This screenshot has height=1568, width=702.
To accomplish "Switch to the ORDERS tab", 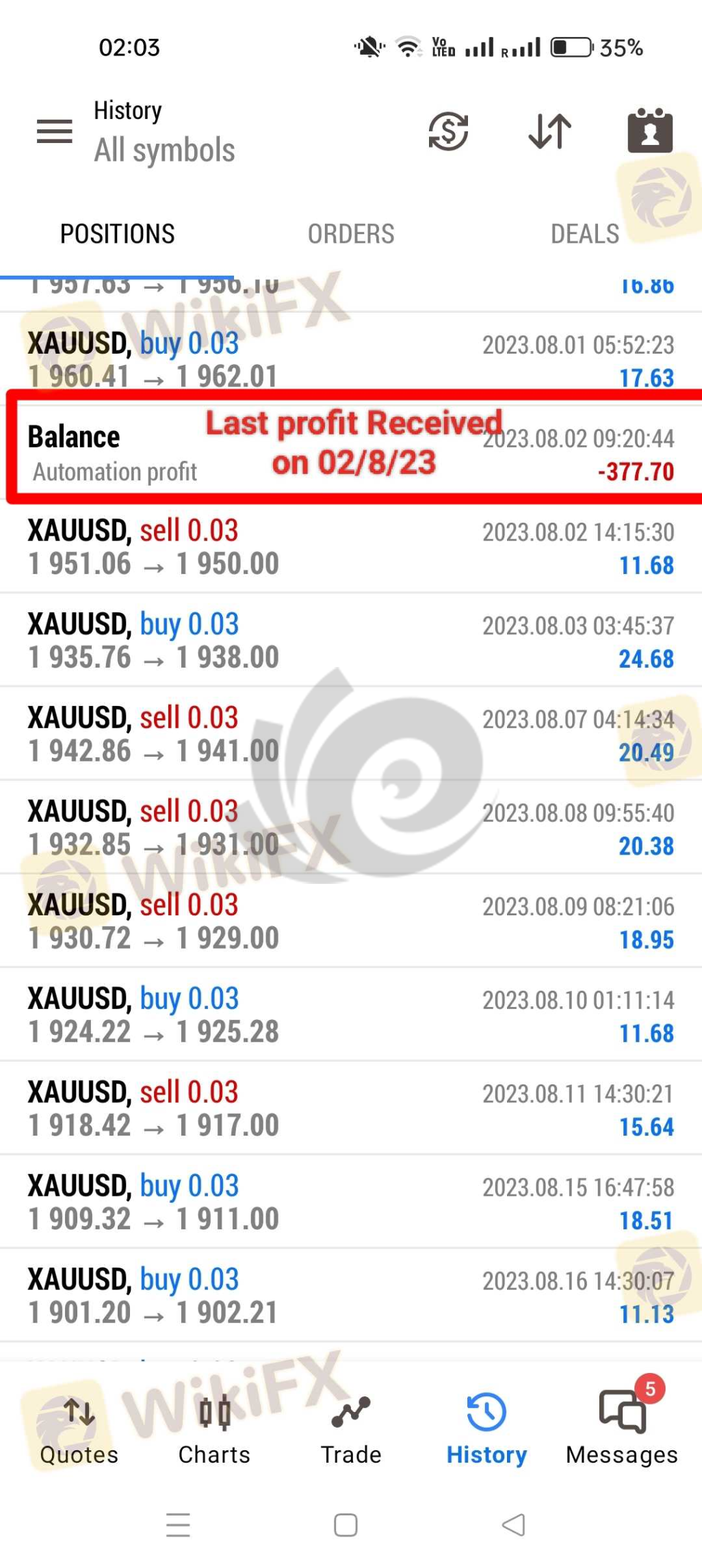I will (350, 234).
